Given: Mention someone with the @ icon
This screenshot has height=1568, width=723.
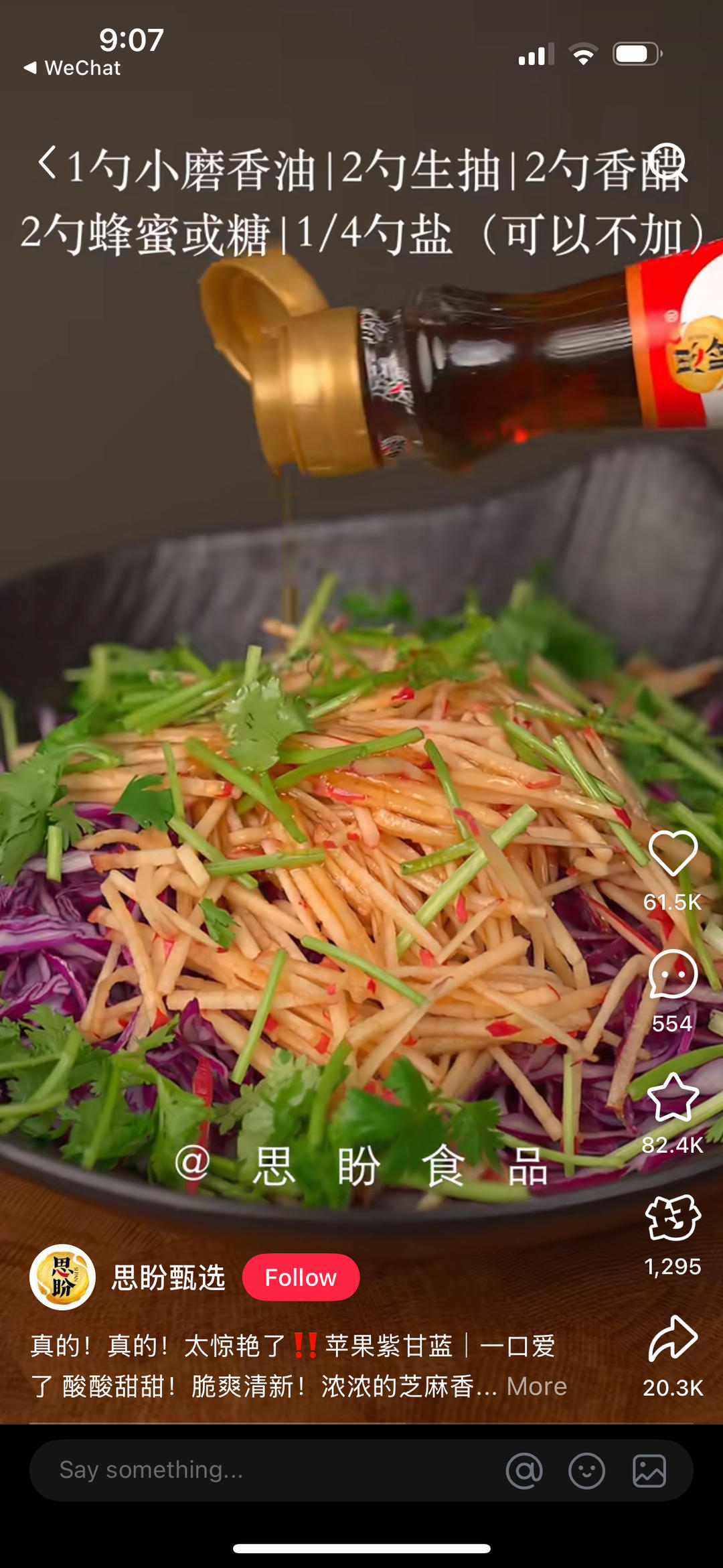Looking at the screenshot, I should (524, 1471).
